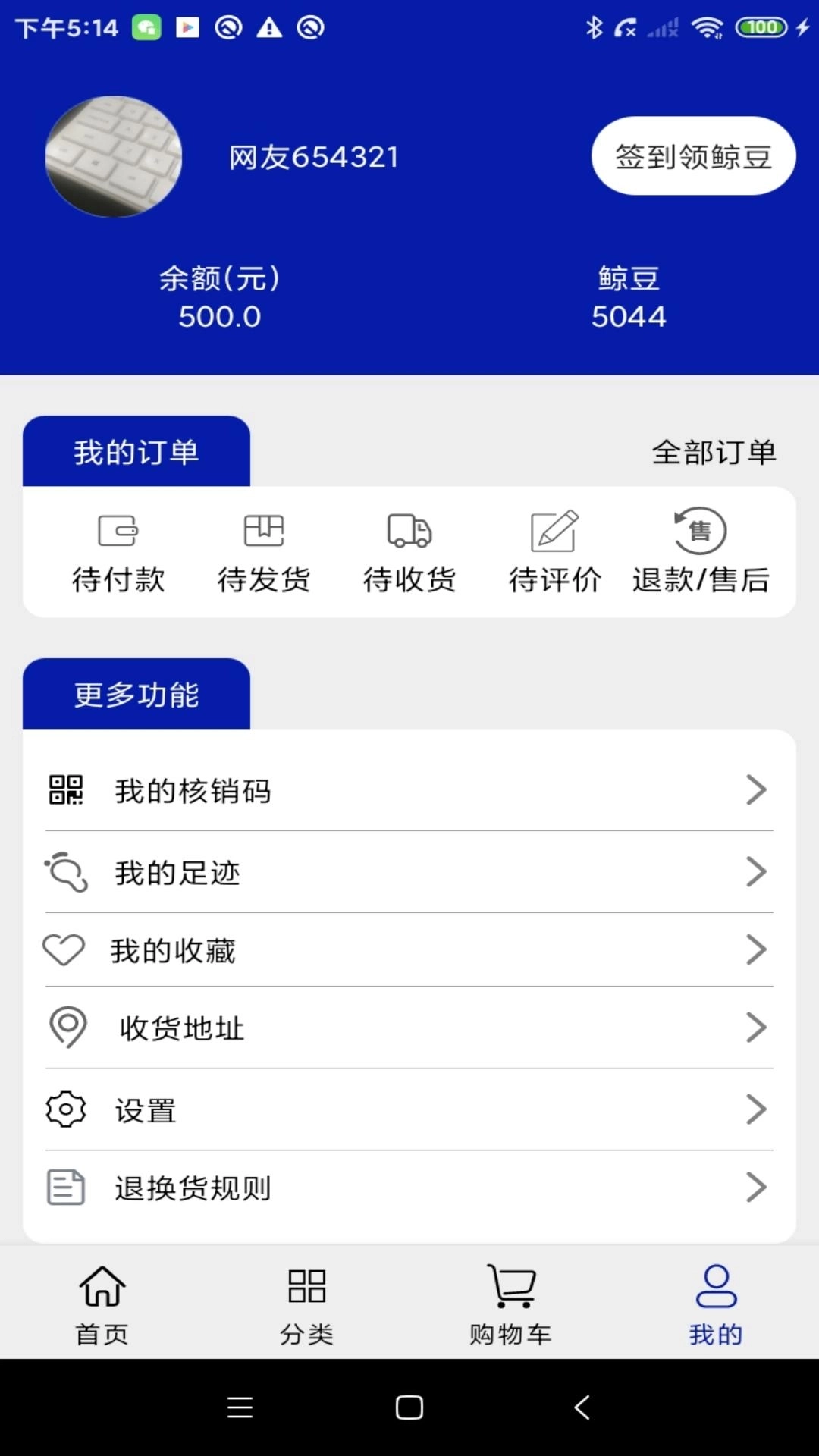Screen dimensions: 819x1456
Task: Open the 收货地址 location pin icon
Action: pos(68,1028)
